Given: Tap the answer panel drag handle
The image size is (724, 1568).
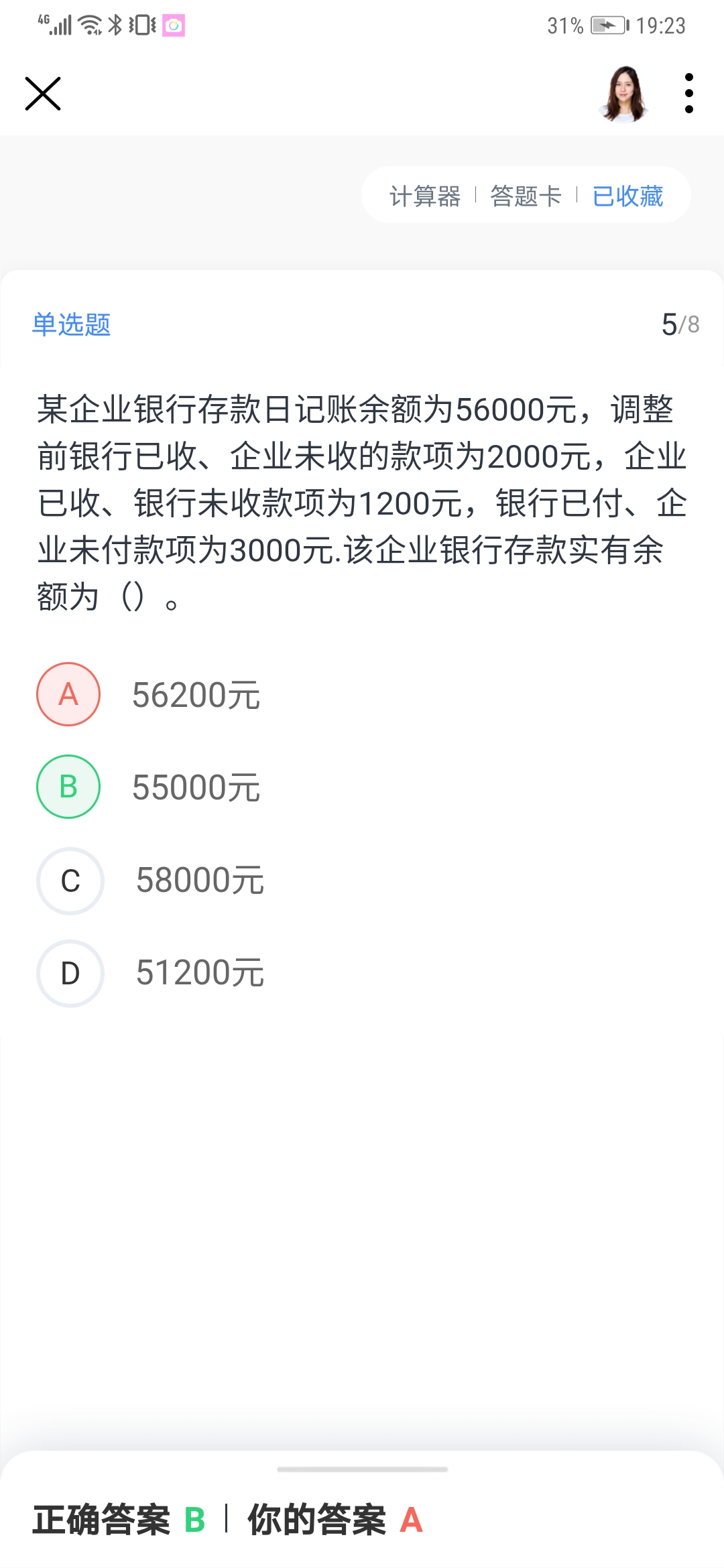Looking at the screenshot, I should coord(362,1469).
